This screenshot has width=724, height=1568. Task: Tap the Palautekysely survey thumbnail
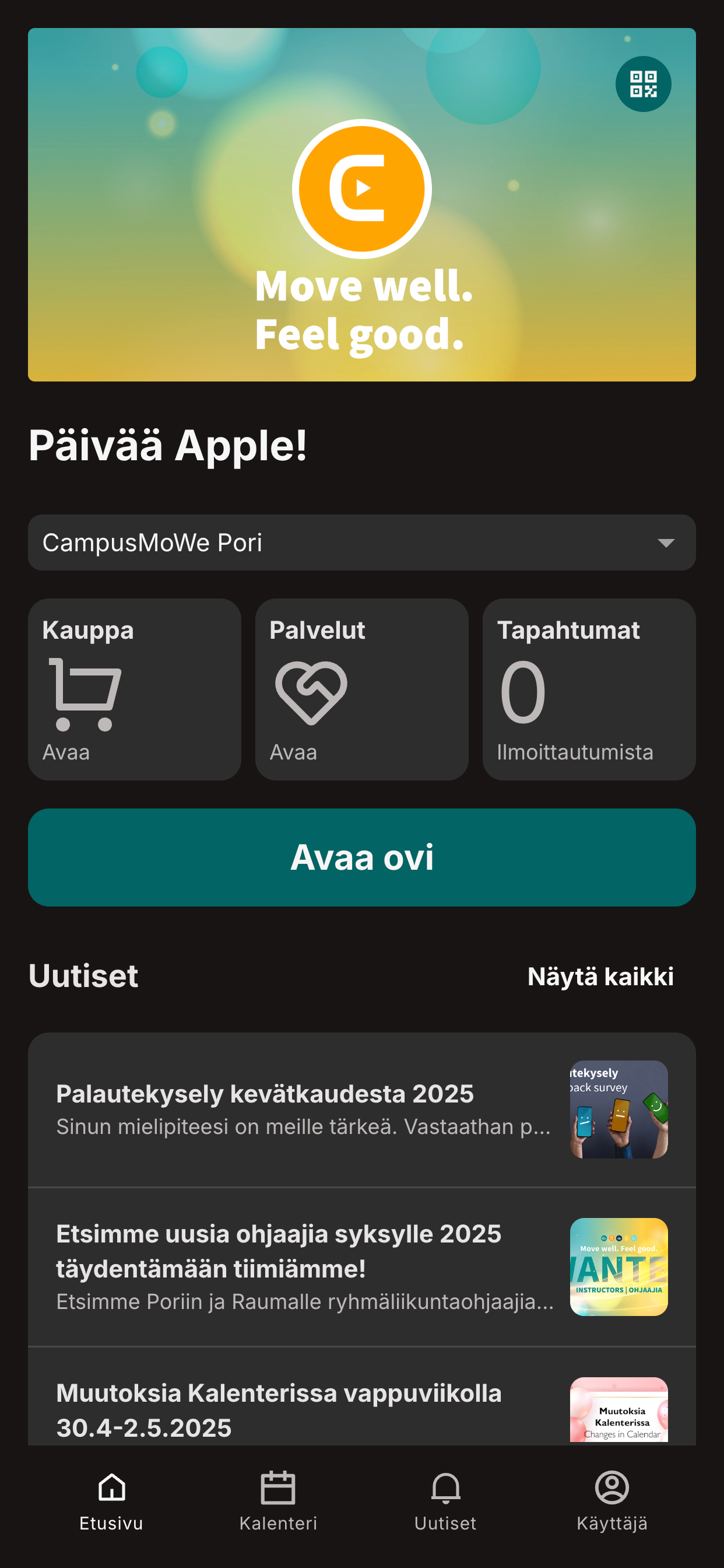[x=618, y=1110]
